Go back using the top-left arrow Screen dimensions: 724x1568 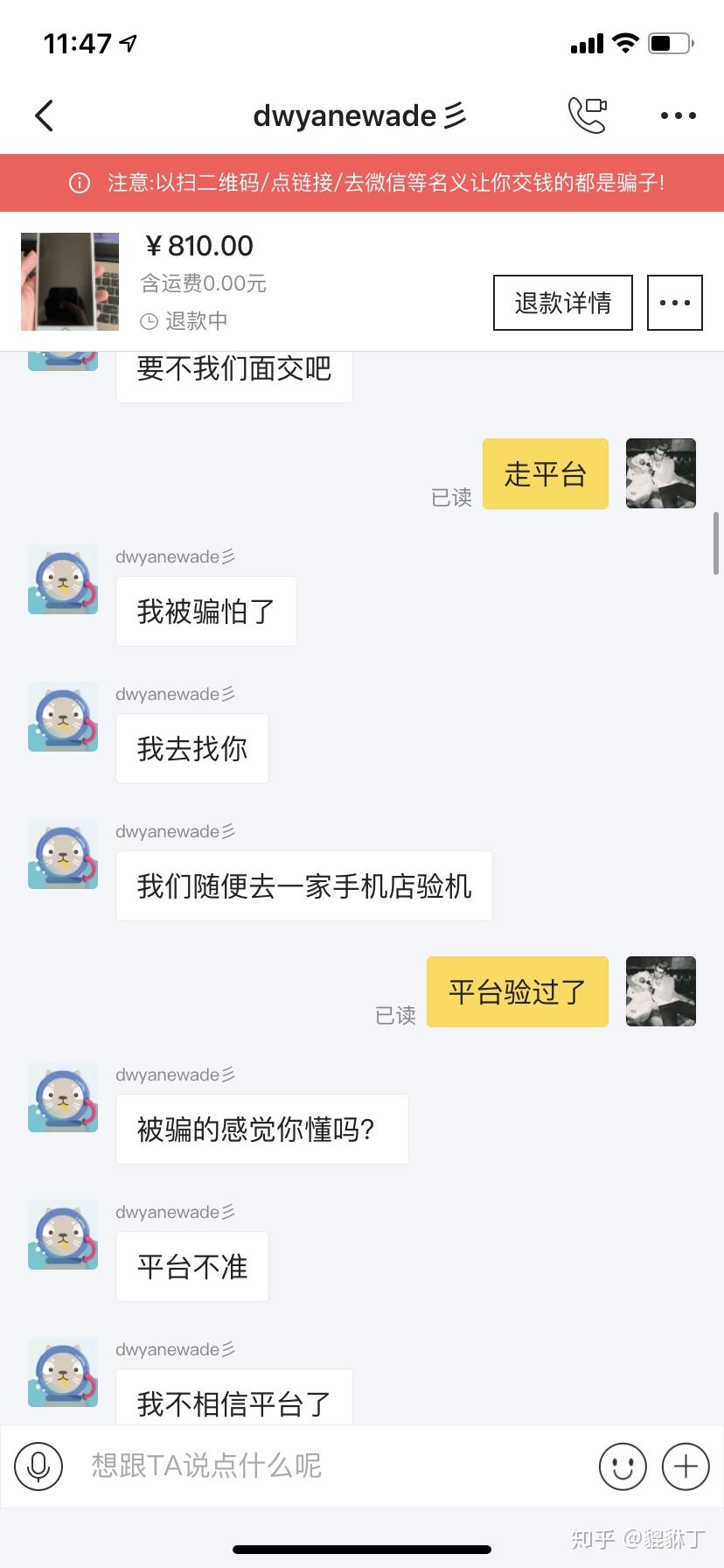coord(44,115)
